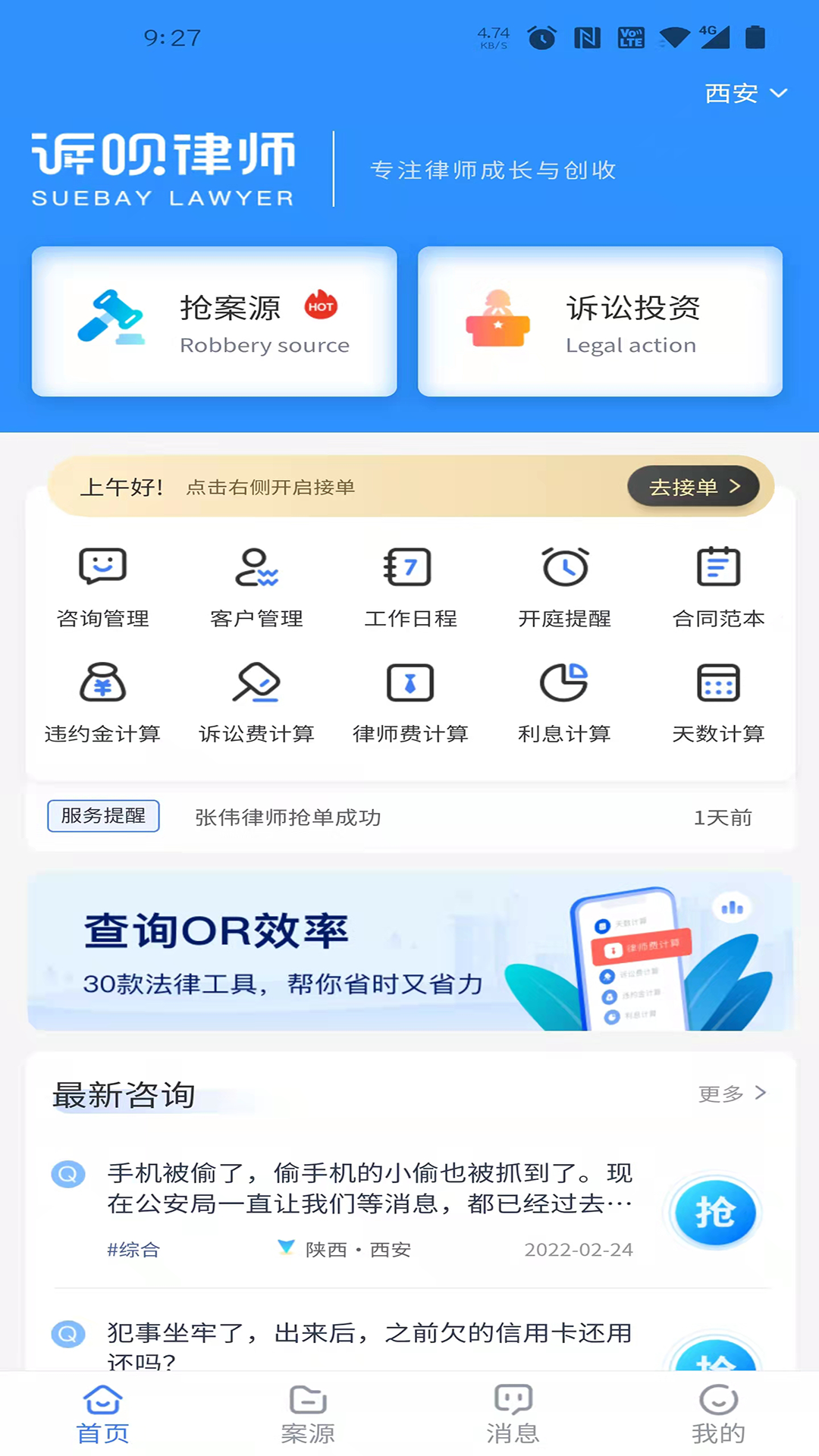Screen dimensions: 819x1456
Task: Open 客户管理 client management
Action: (257, 585)
